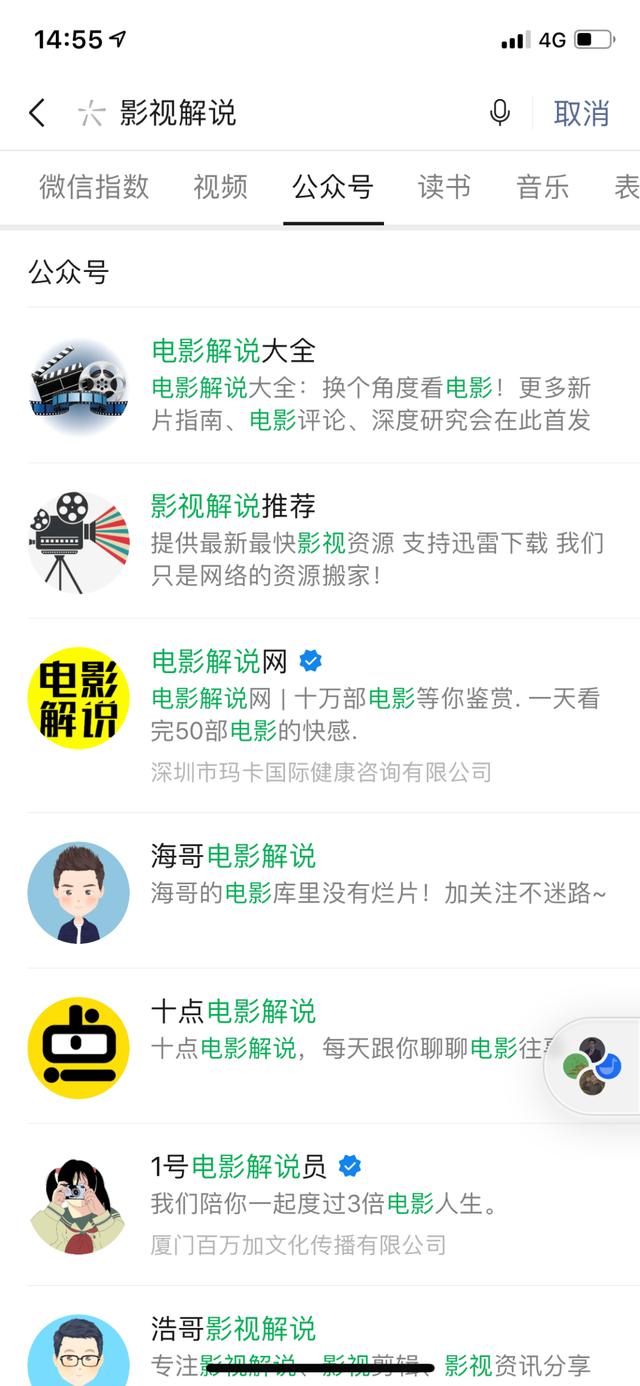The image size is (640, 1386).
Task: Open the floating mini-window bubble
Action: coord(593,1065)
